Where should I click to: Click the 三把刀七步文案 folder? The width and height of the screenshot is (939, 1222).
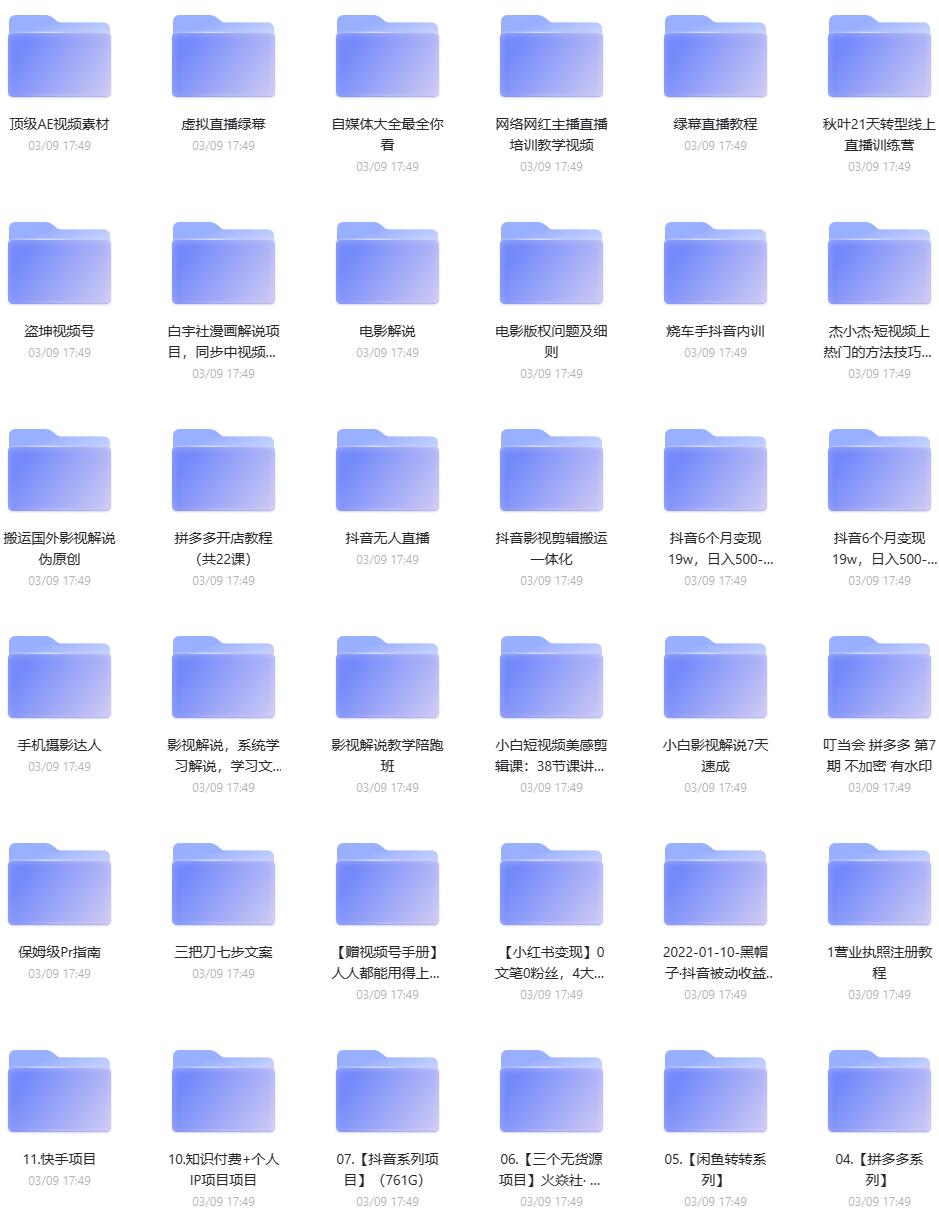(222, 882)
